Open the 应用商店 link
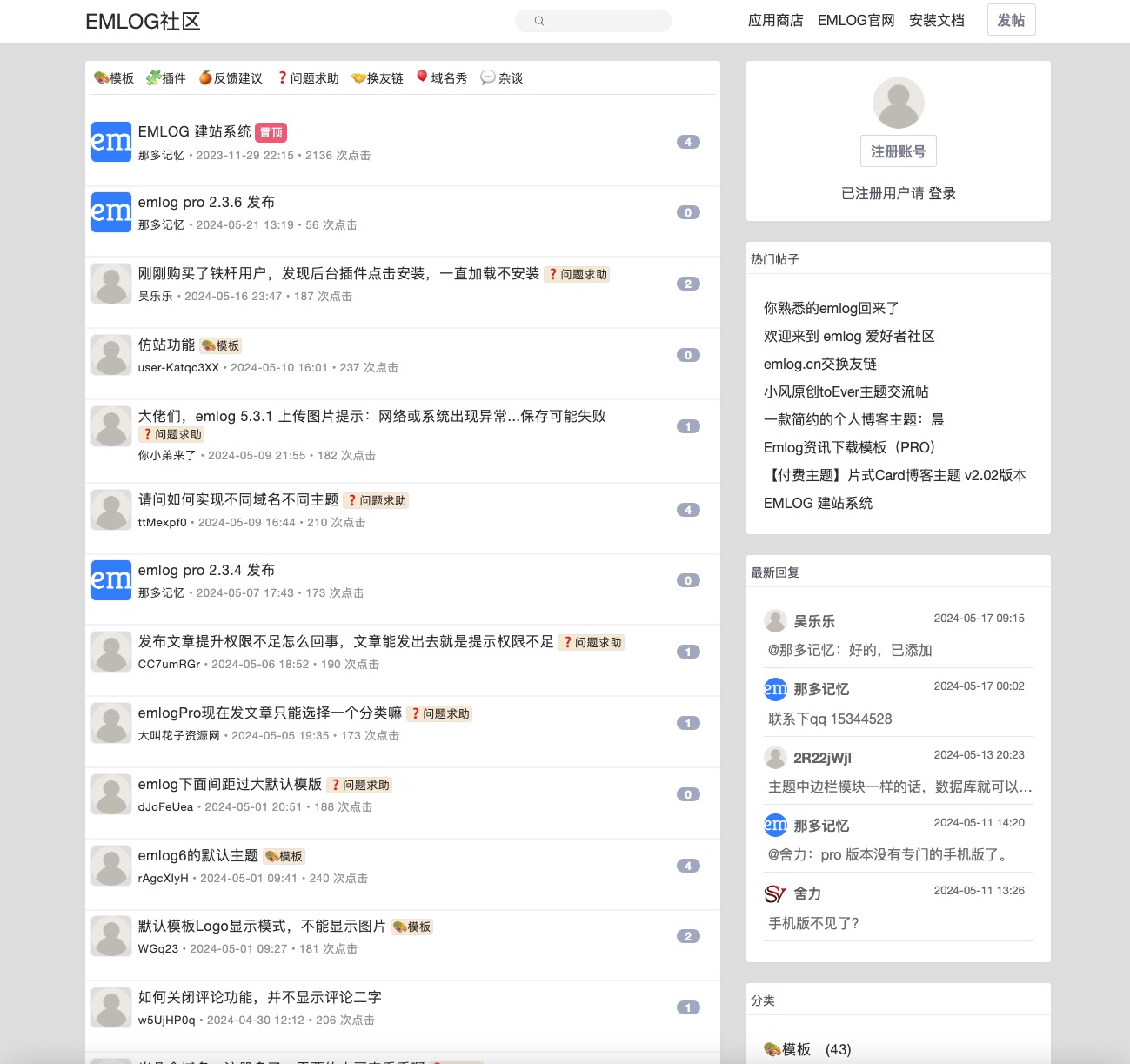Image resolution: width=1130 pixels, height=1064 pixels. 775,21
